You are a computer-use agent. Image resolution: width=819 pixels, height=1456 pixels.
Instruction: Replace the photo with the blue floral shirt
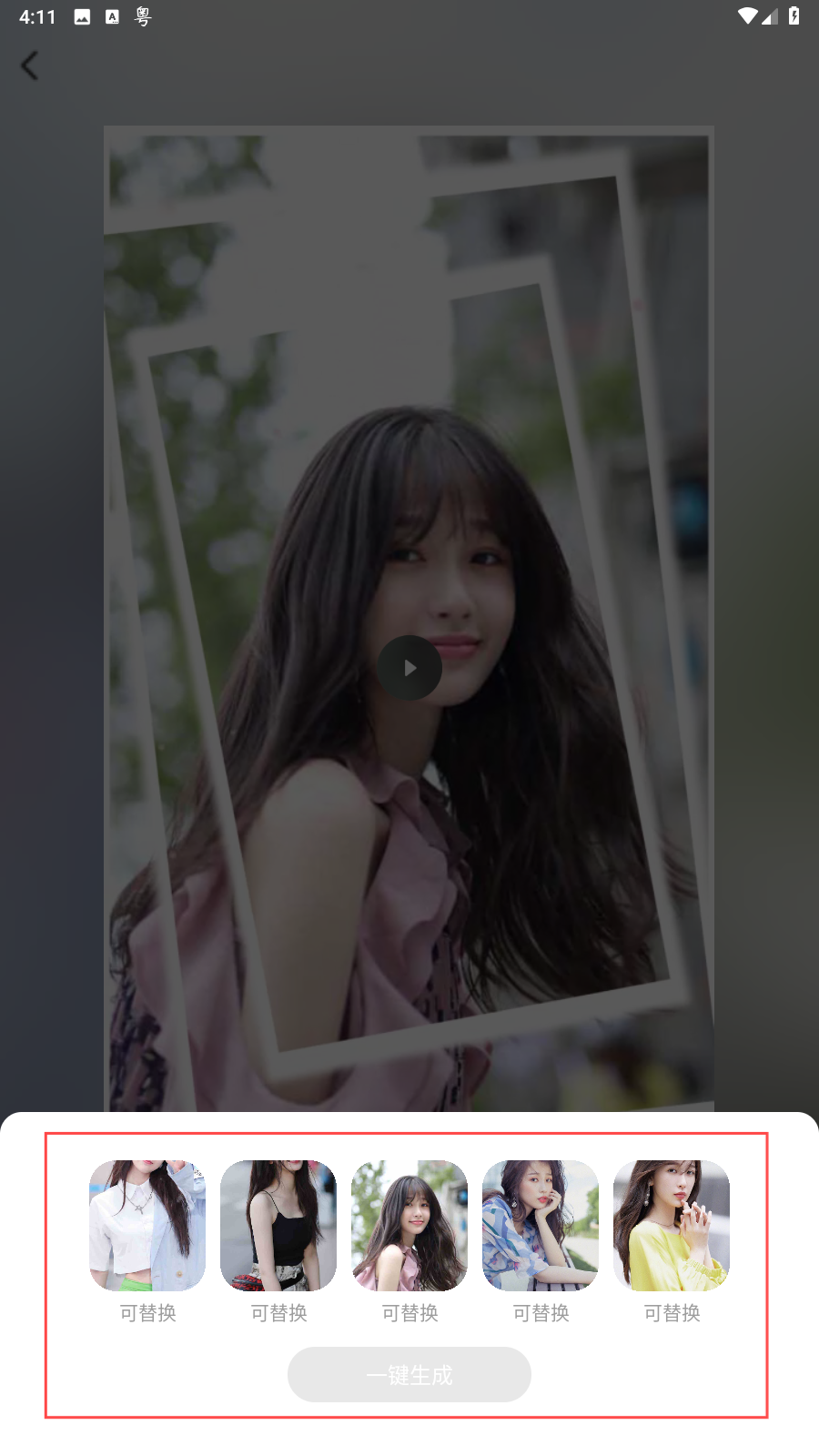541,1225
